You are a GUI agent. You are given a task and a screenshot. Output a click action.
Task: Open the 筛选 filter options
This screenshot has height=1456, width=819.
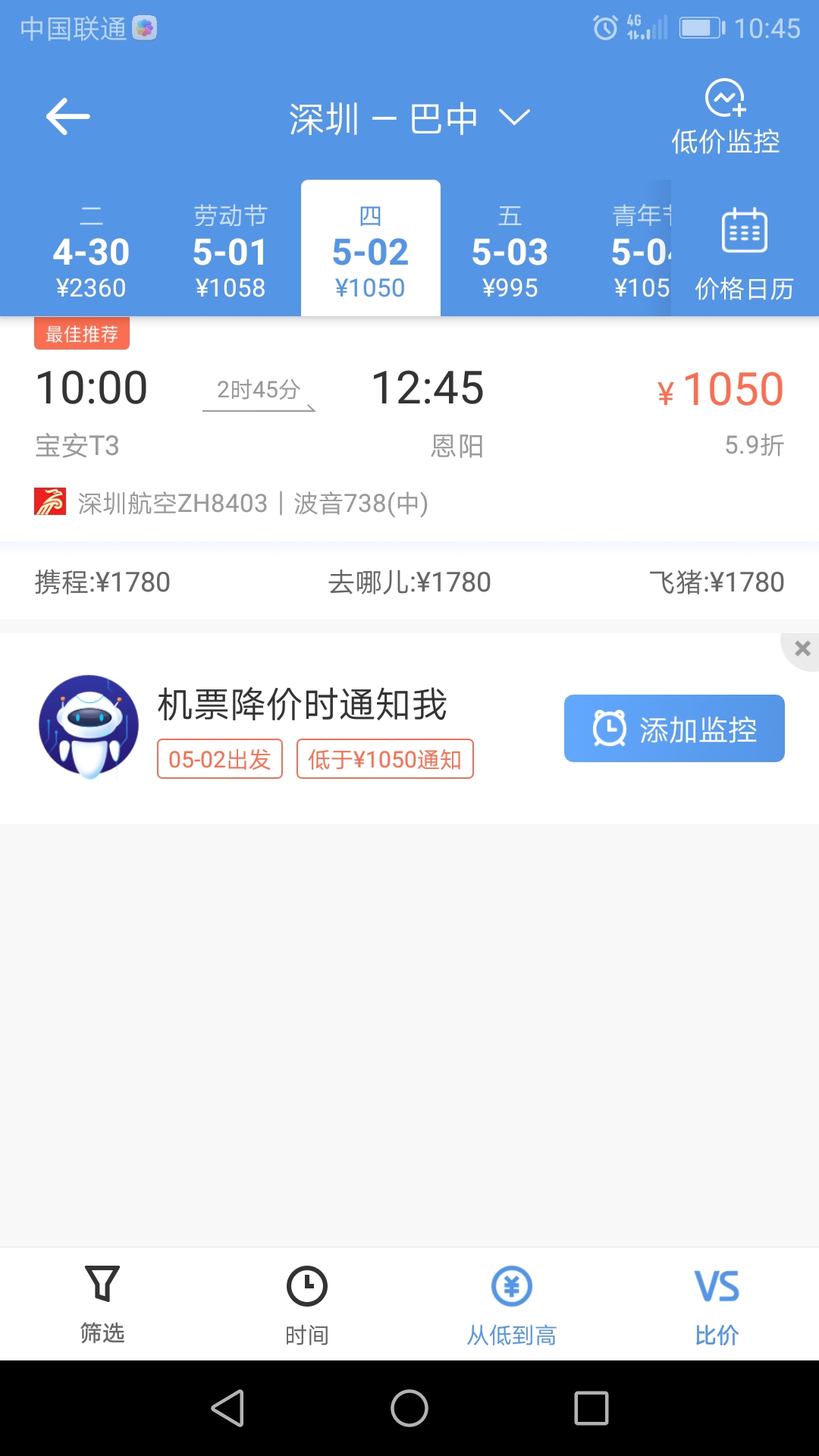click(x=102, y=1304)
